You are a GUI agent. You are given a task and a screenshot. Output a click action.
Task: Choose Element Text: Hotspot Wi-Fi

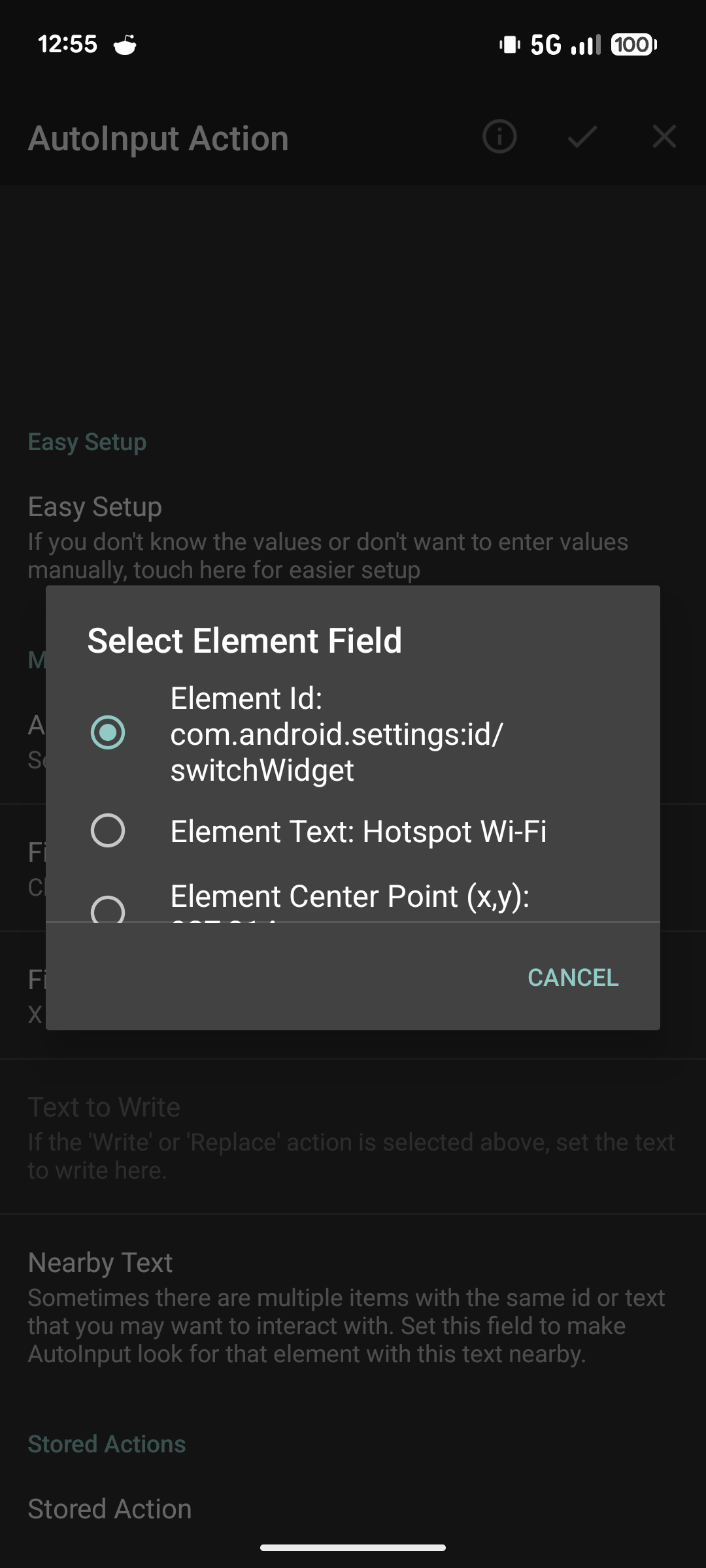pyautogui.click(x=108, y=831)
